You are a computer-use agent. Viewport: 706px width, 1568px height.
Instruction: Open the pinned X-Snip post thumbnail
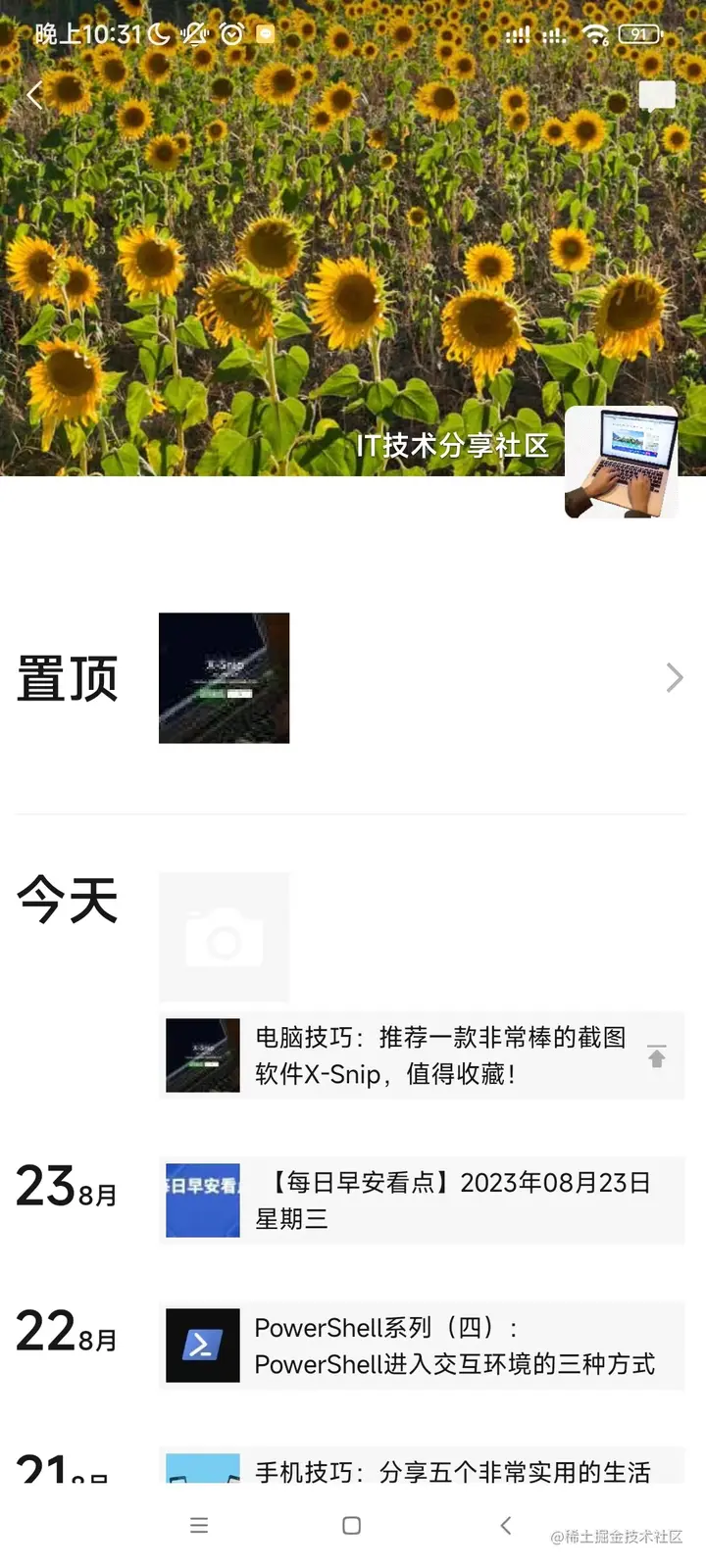click(x=224, y=678)
